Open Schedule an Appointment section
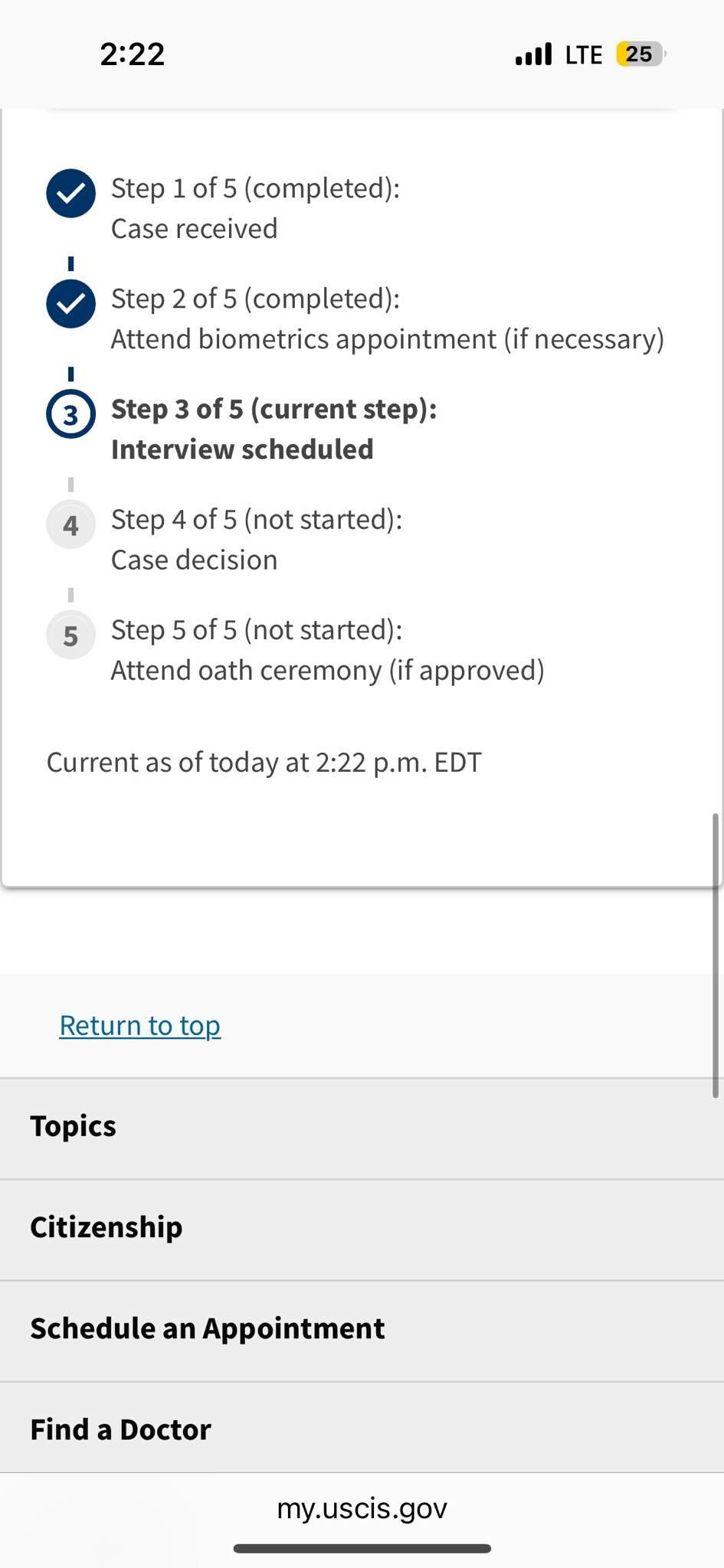The height and width of the screenshot is (1568, 724). [362, 1331]
